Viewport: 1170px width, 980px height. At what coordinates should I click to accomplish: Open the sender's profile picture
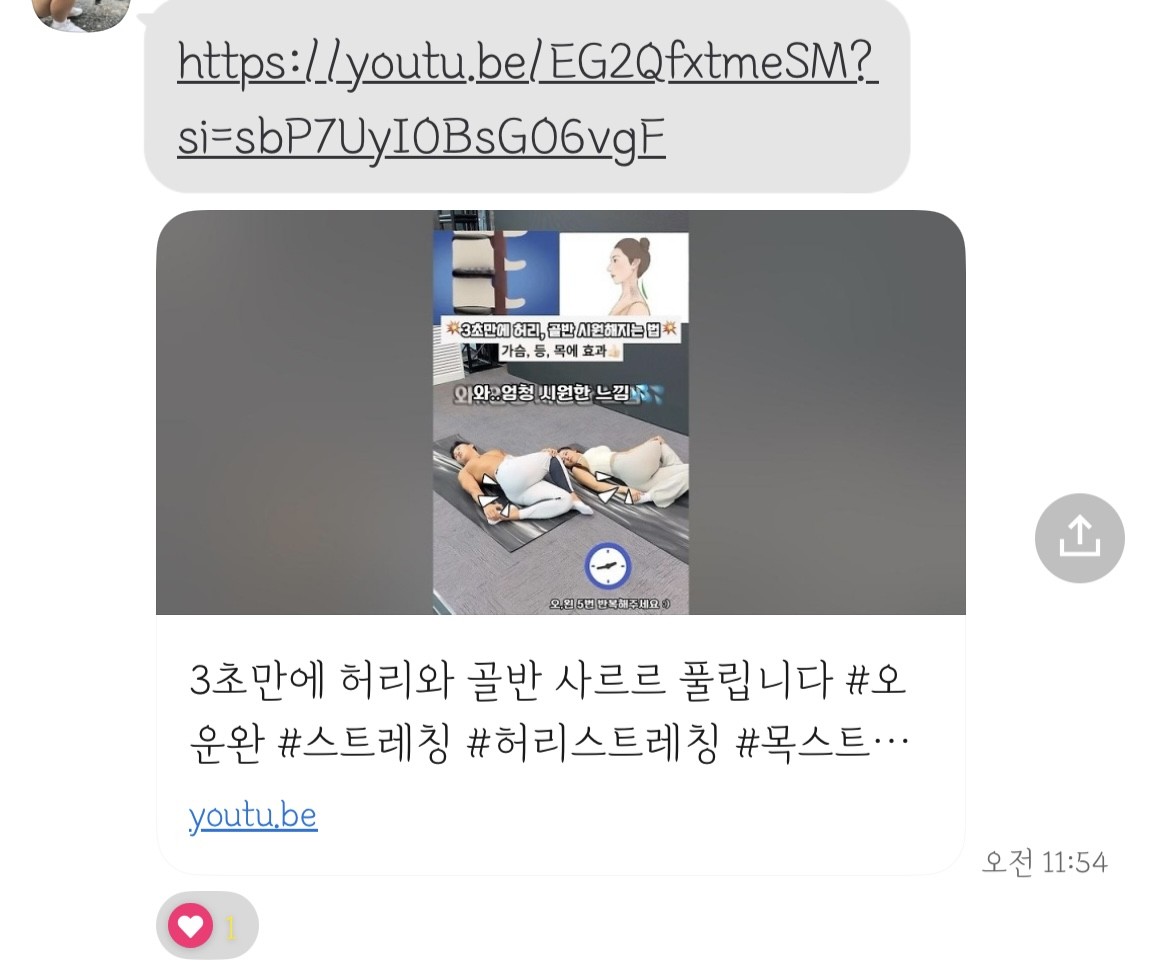click(x=80, y=12)
